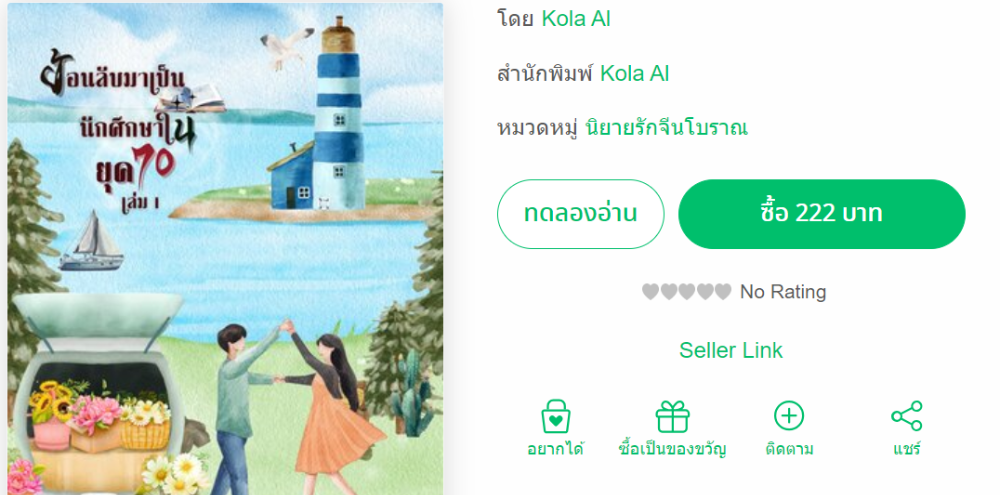Tap ทดลองอ่าน to read a sample
Image resolution: width=1000 pixels, height=495 pixels.
coord(580,214)
